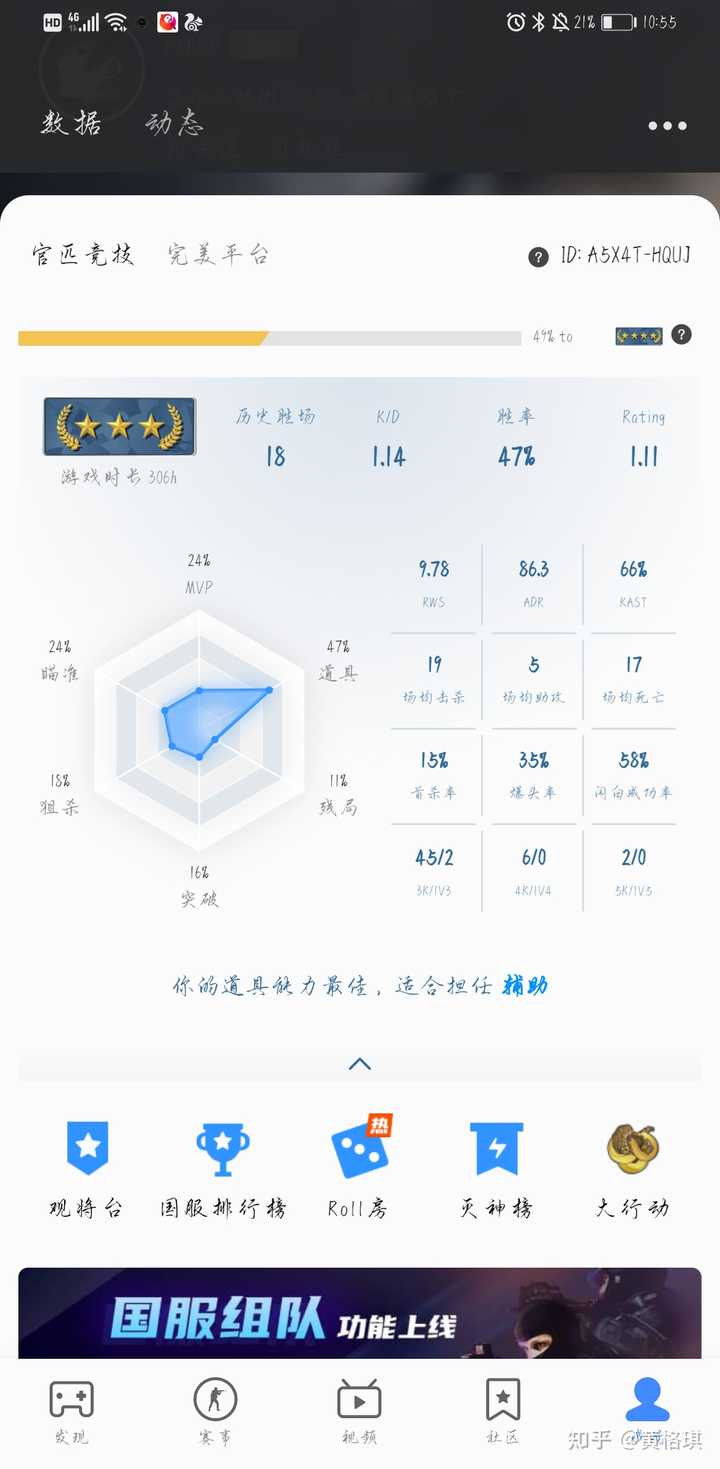
Task: Switch to 完美平台 stats
Action: pos(218,254)
